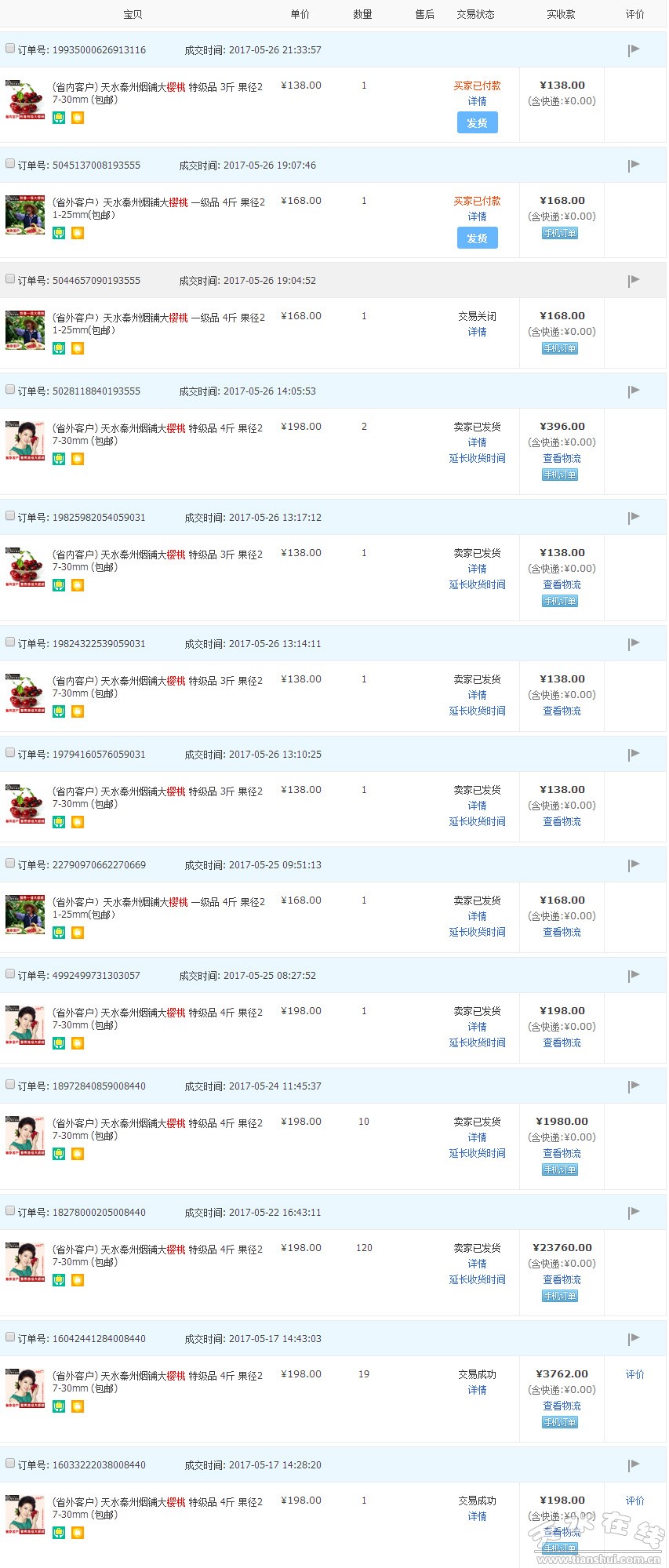Open 评价 for order 16042441284008440
The height and width of the screenshot is (1568, 669).
[634, 1375]
